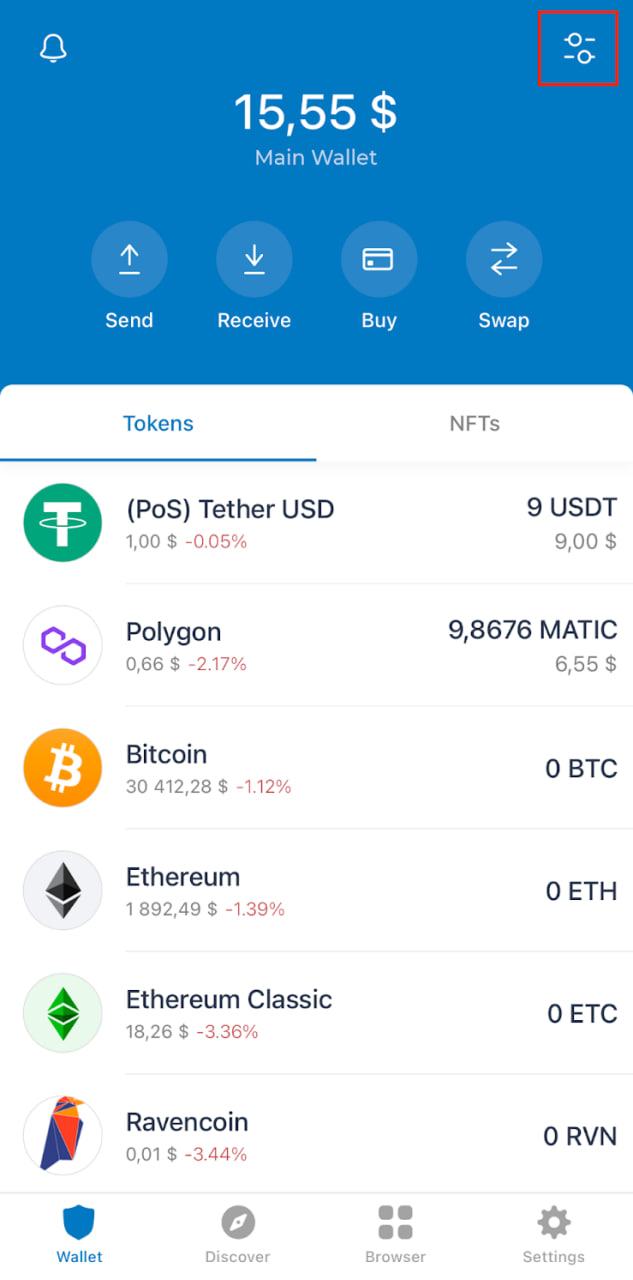Switch to the NFTs tab
The width and height of the screenshot is (633, 1280).
tap(474, 423)
